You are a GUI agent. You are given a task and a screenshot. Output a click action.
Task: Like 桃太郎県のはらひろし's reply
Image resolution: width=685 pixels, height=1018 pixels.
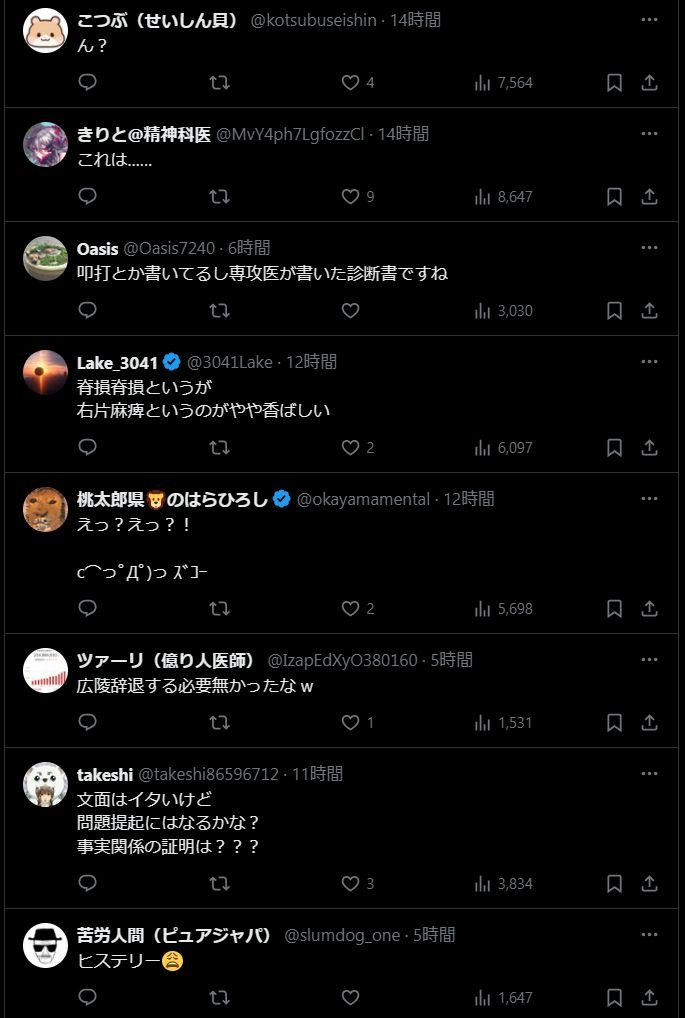351,608
